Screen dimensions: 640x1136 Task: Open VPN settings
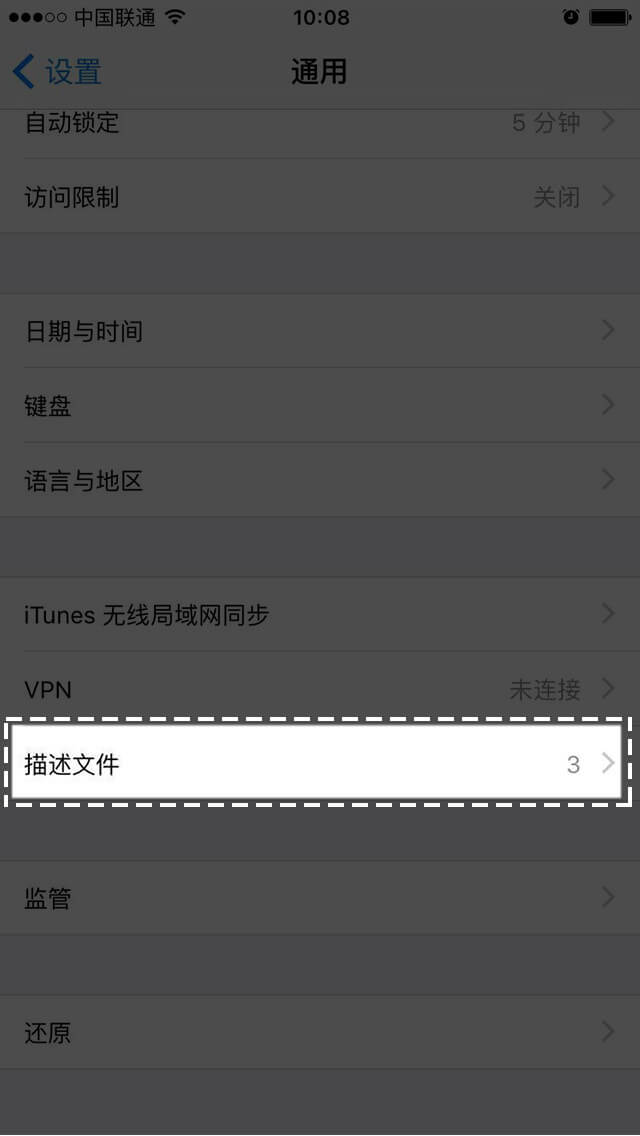point(320,689)
